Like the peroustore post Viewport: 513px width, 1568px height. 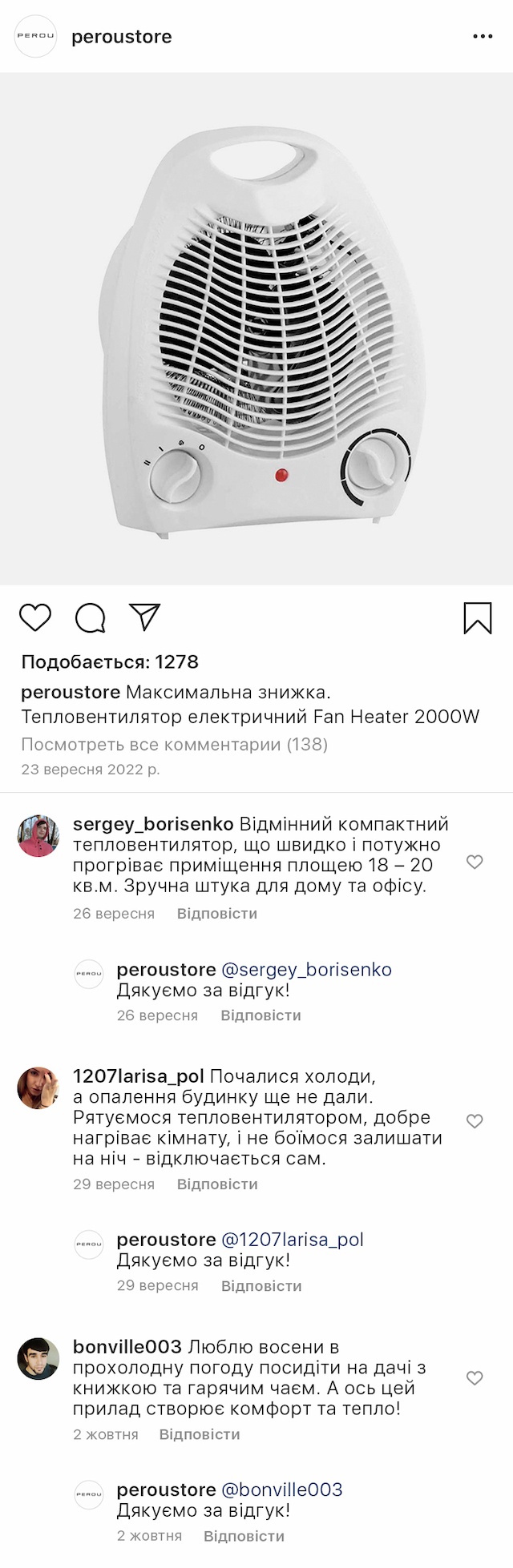pos(34,618)
